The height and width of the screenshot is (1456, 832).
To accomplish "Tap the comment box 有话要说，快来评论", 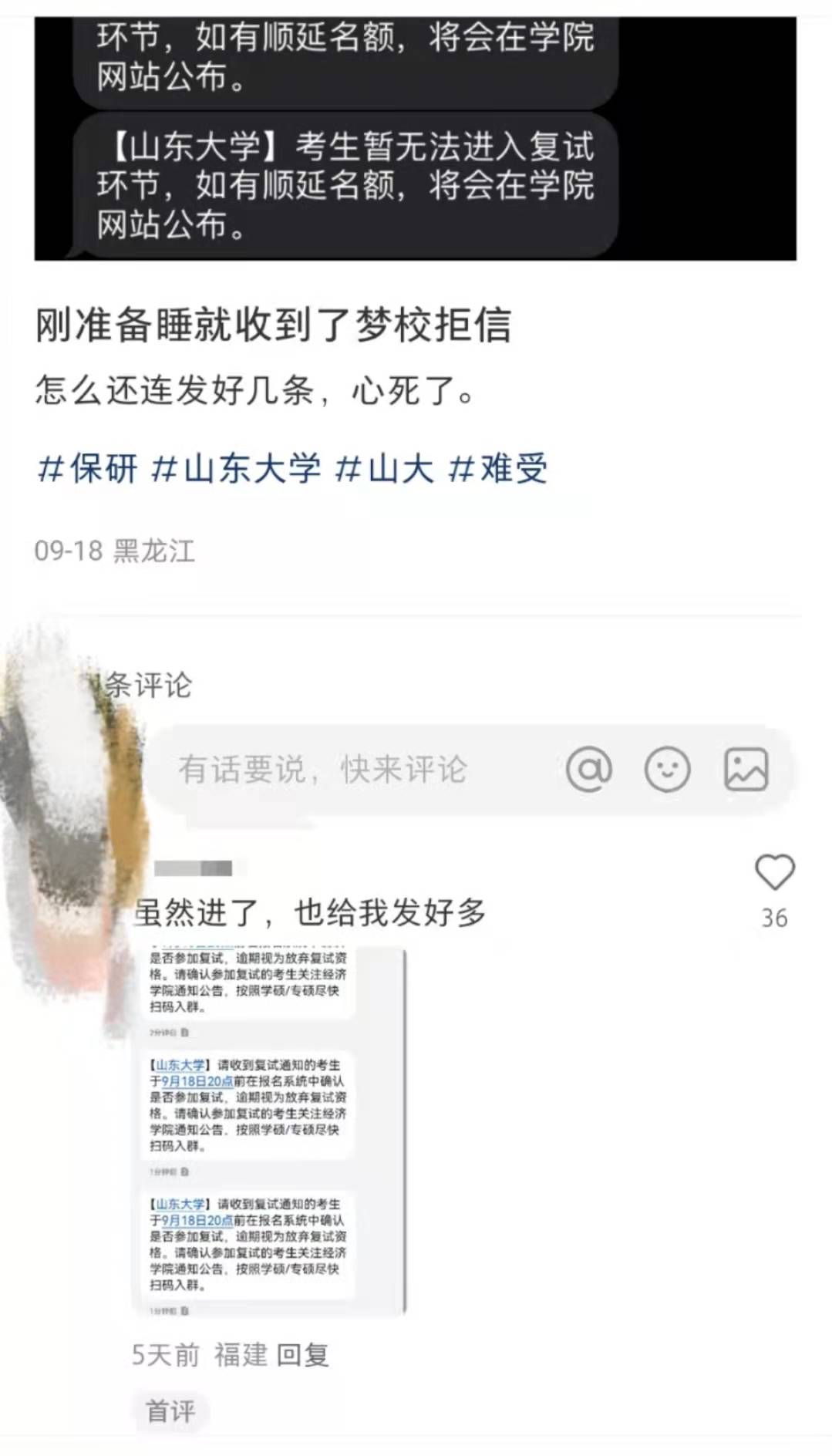I will (324, 770).
